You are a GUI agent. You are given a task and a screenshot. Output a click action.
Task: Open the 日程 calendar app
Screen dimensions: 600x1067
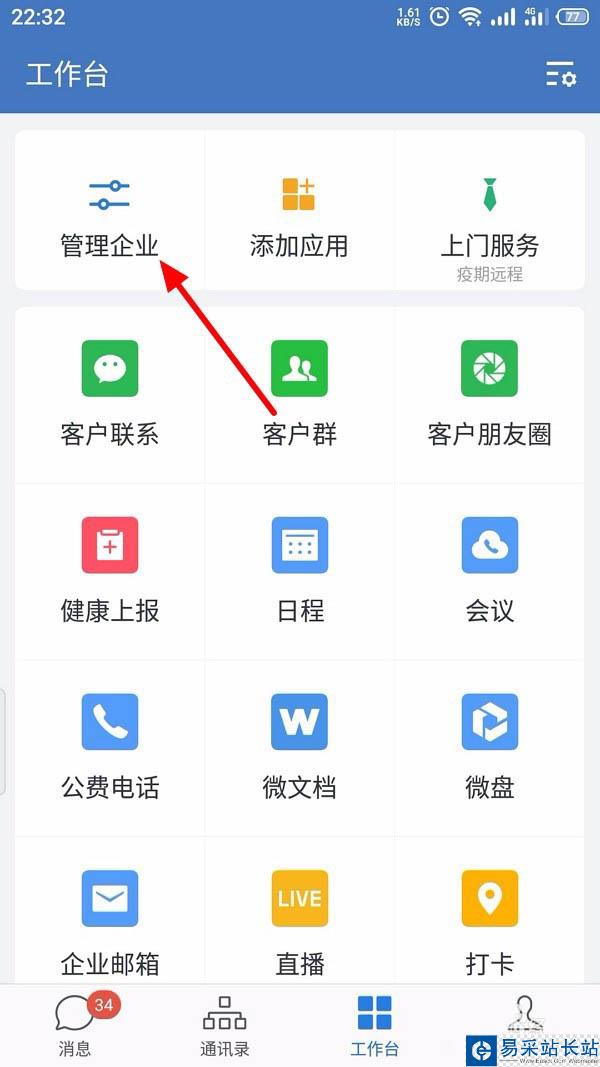pos(299,569)
